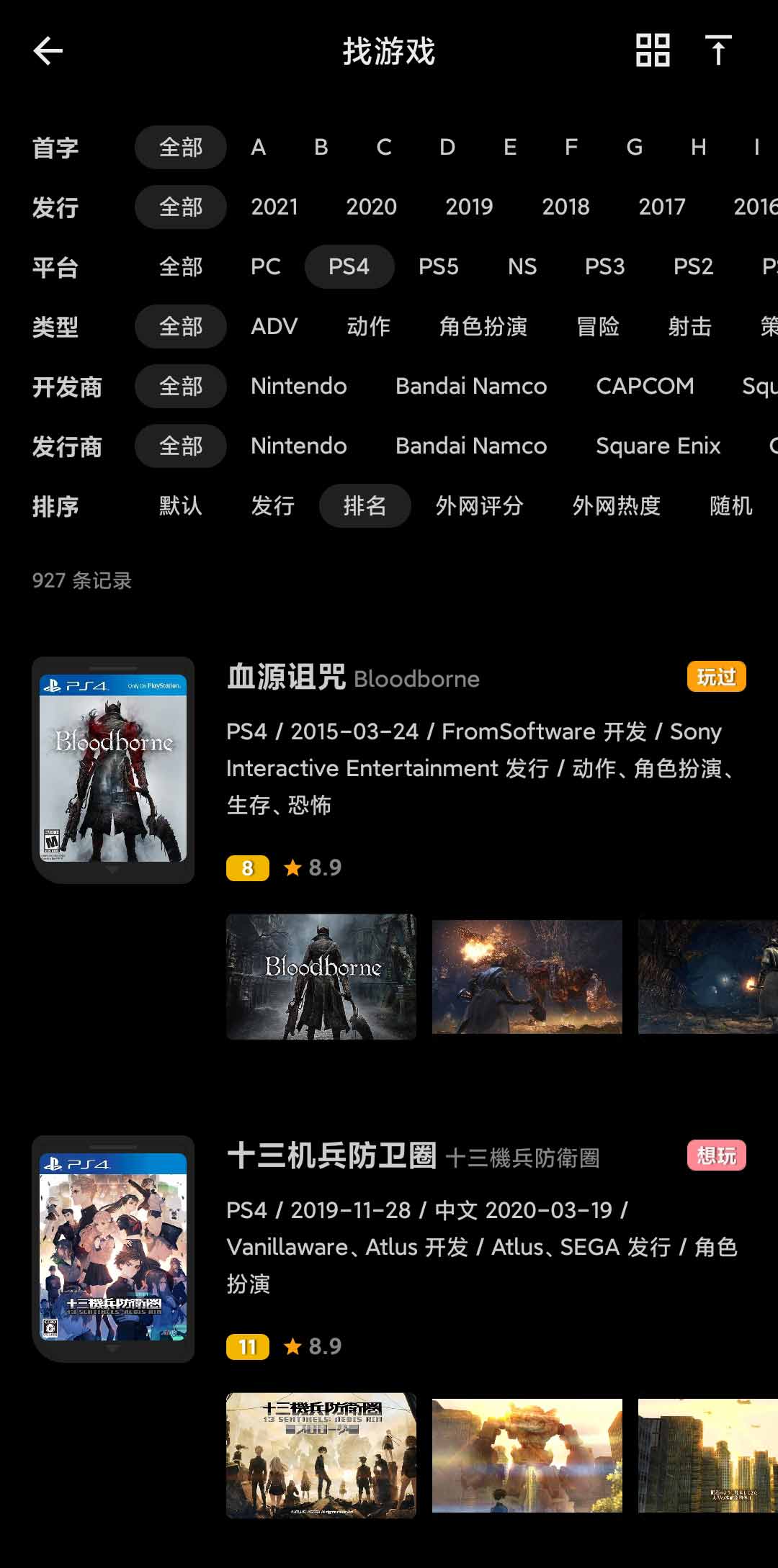
Task: Enable the NS platform filter
Action: 523,266
